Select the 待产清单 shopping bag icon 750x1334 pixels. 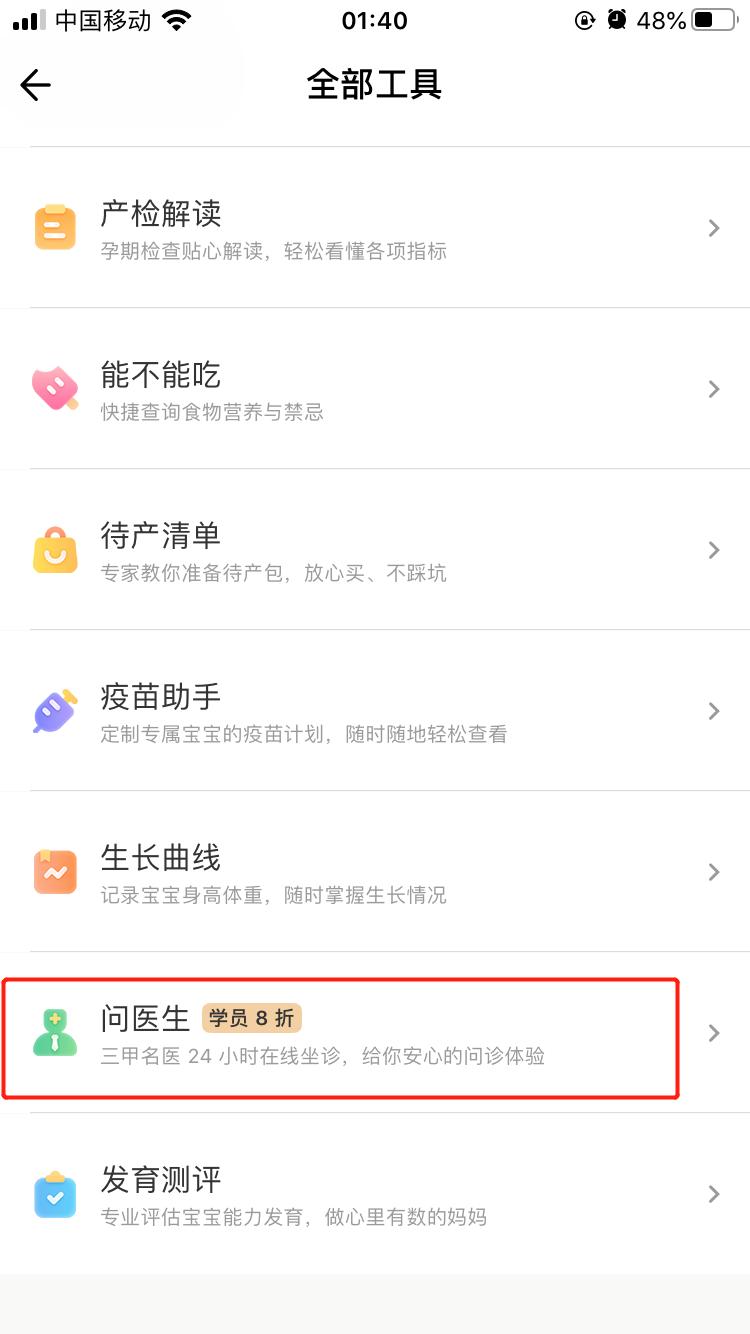pos(55,549)
